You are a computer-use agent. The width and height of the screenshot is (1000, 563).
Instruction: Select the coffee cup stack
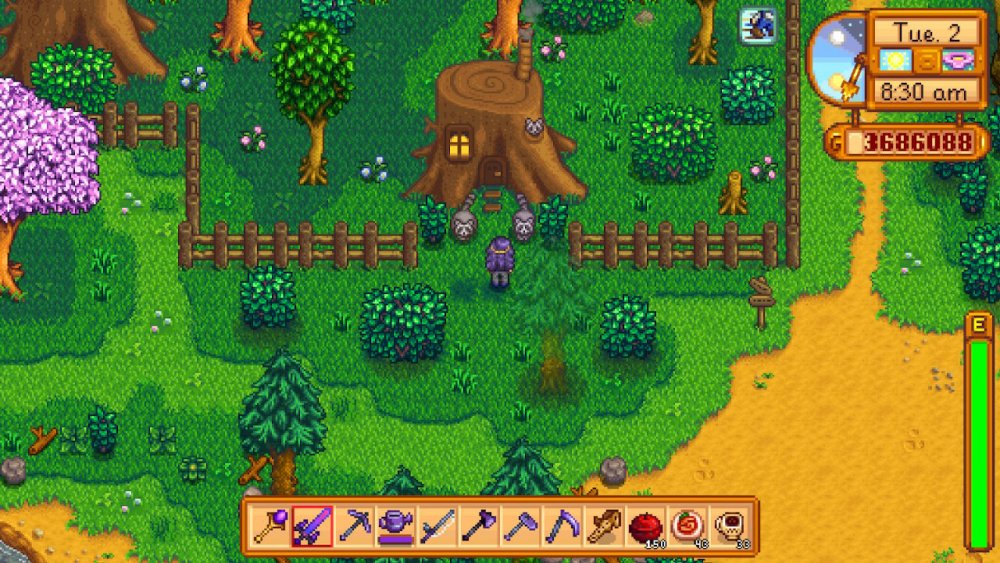[x=729, y=526]
